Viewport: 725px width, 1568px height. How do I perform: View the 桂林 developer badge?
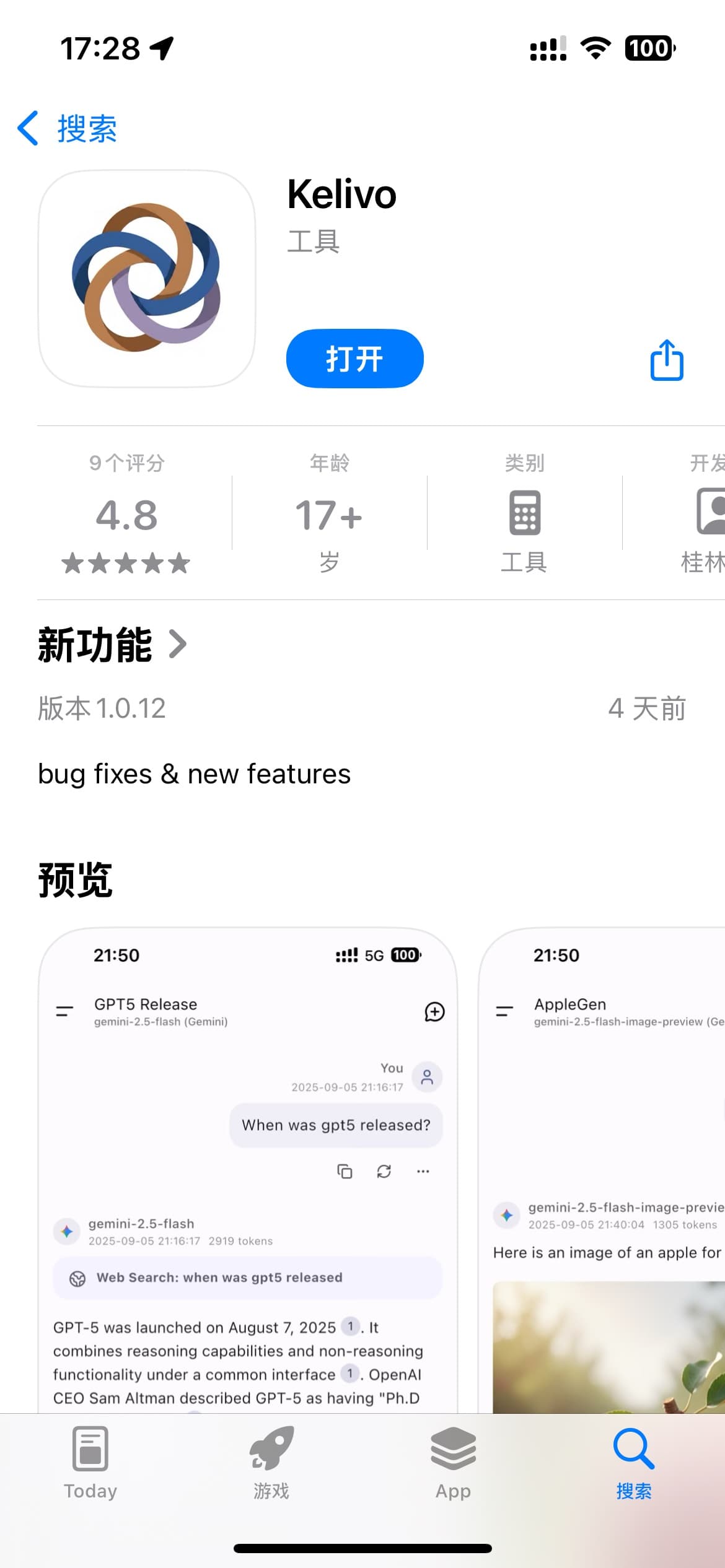pos(703,514)
